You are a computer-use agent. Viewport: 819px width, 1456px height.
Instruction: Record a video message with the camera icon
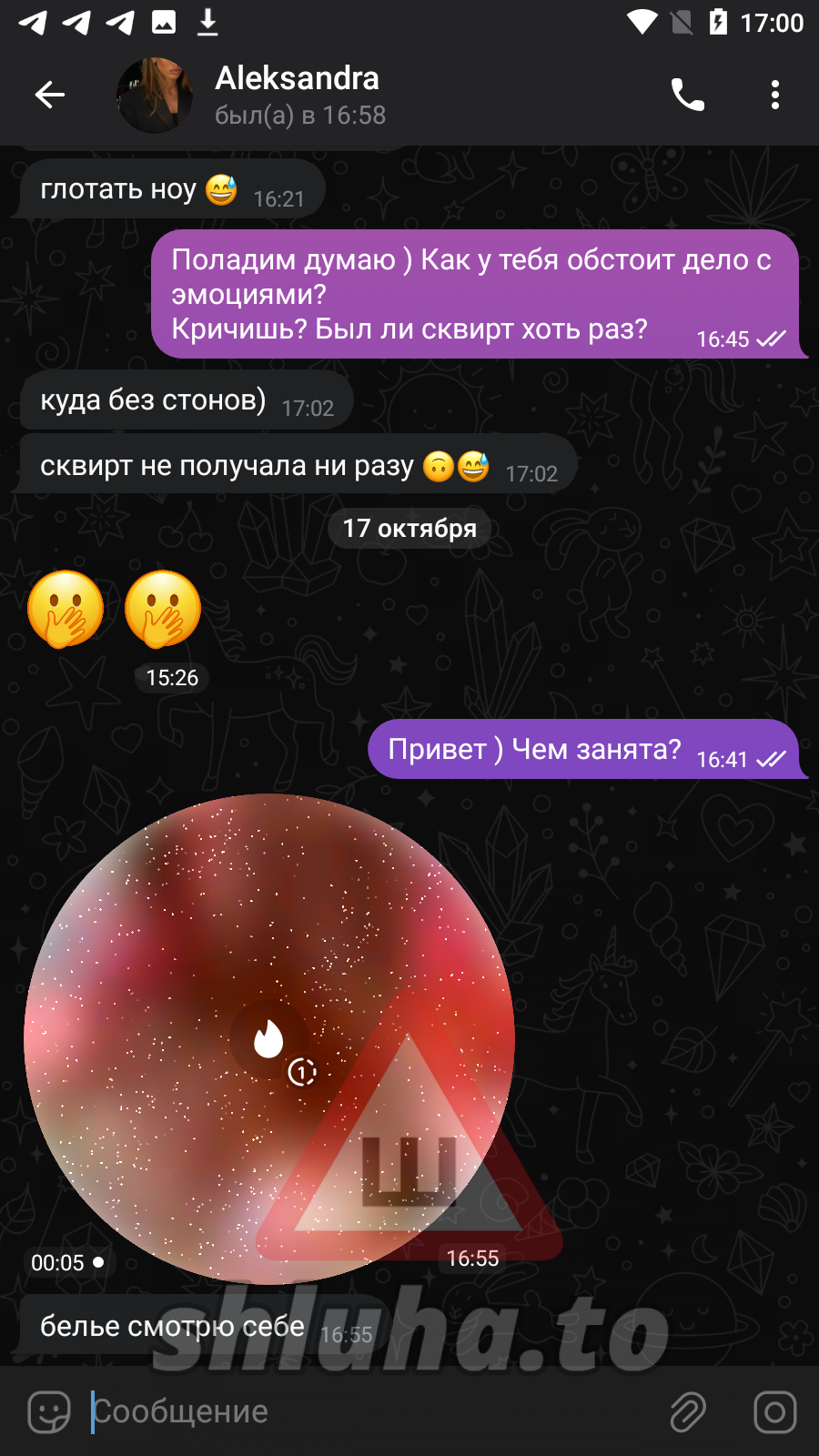point(774,1412)
